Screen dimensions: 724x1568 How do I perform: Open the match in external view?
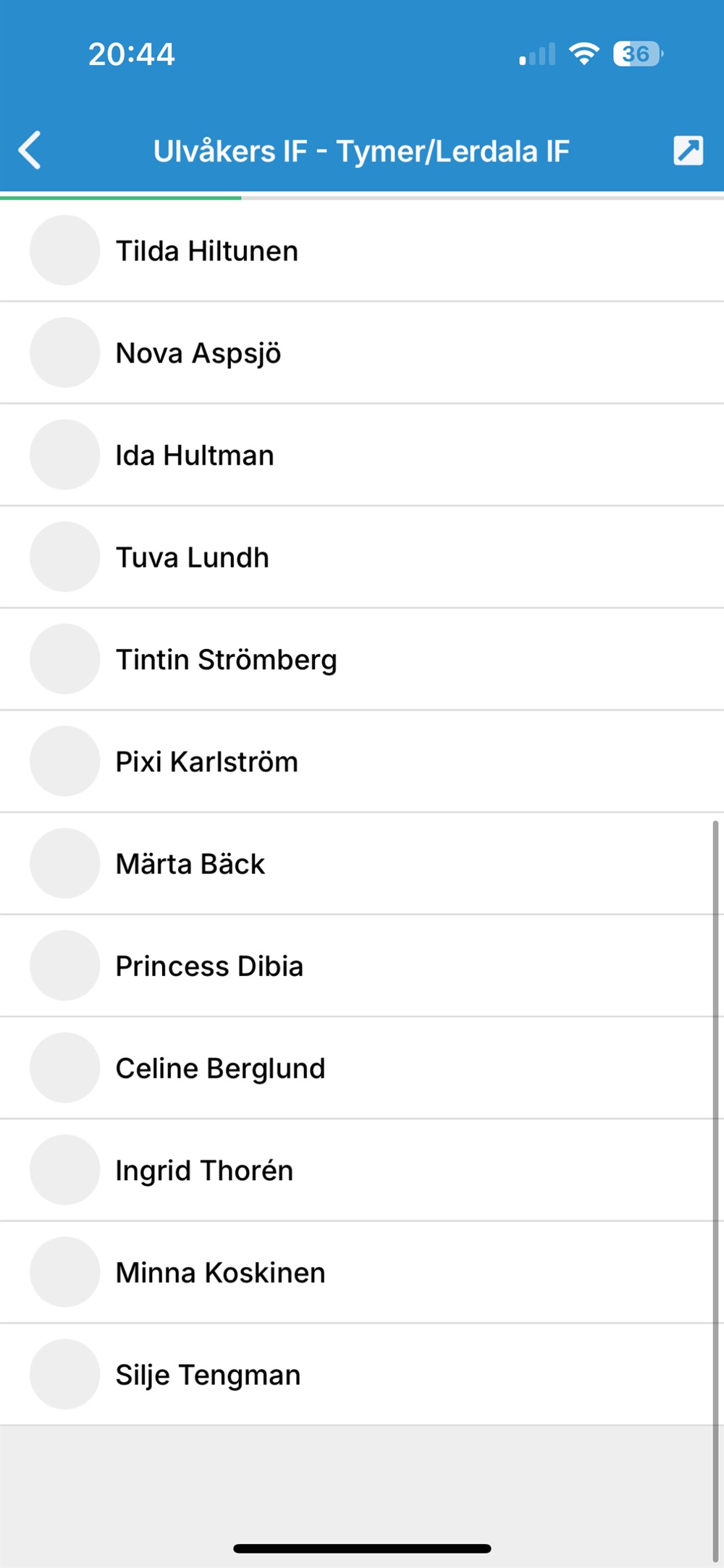coord(688,151)
